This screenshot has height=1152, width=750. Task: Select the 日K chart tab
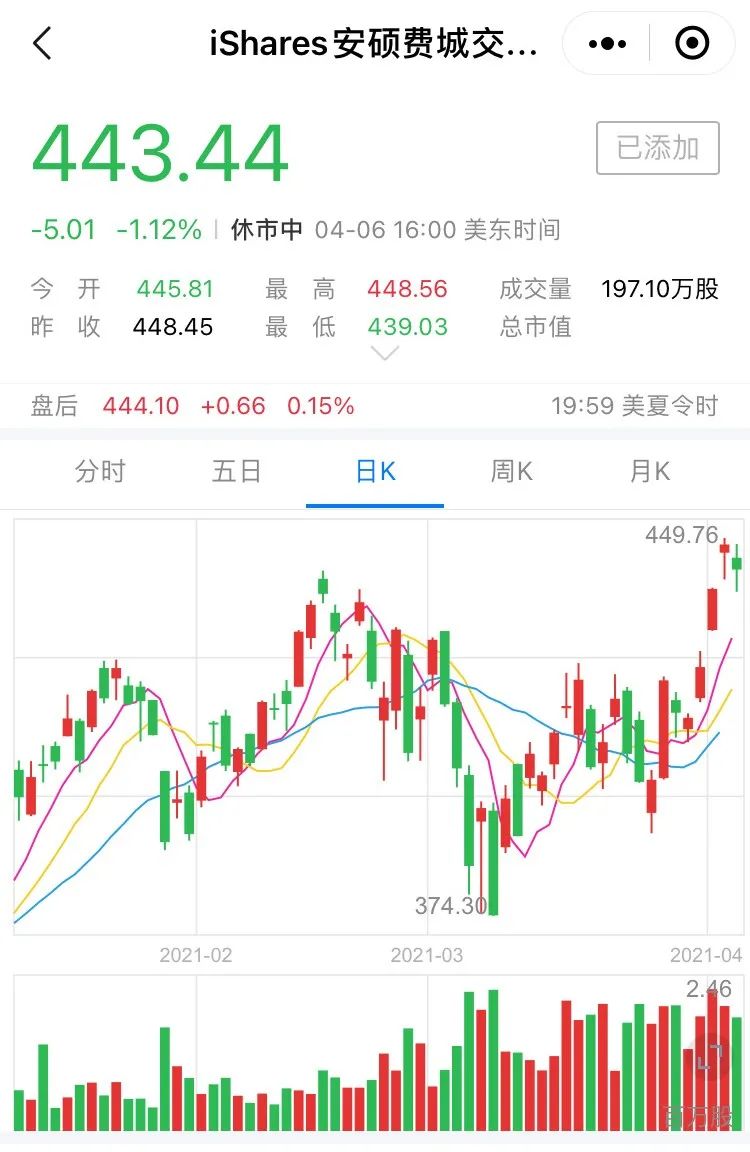pos(375,471)
